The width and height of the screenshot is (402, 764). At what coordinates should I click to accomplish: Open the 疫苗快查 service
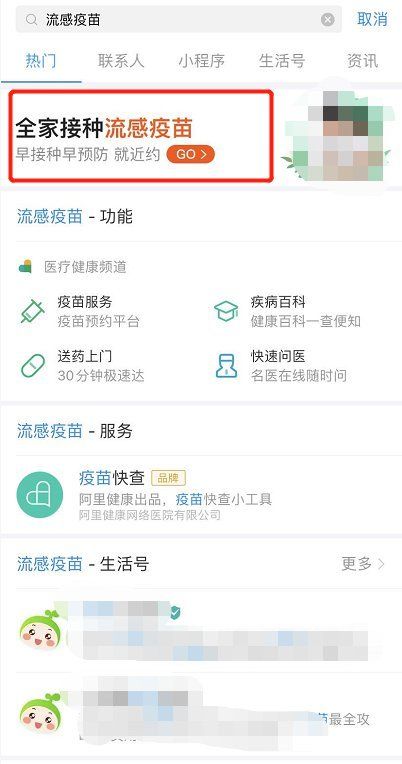pos(201,495)
